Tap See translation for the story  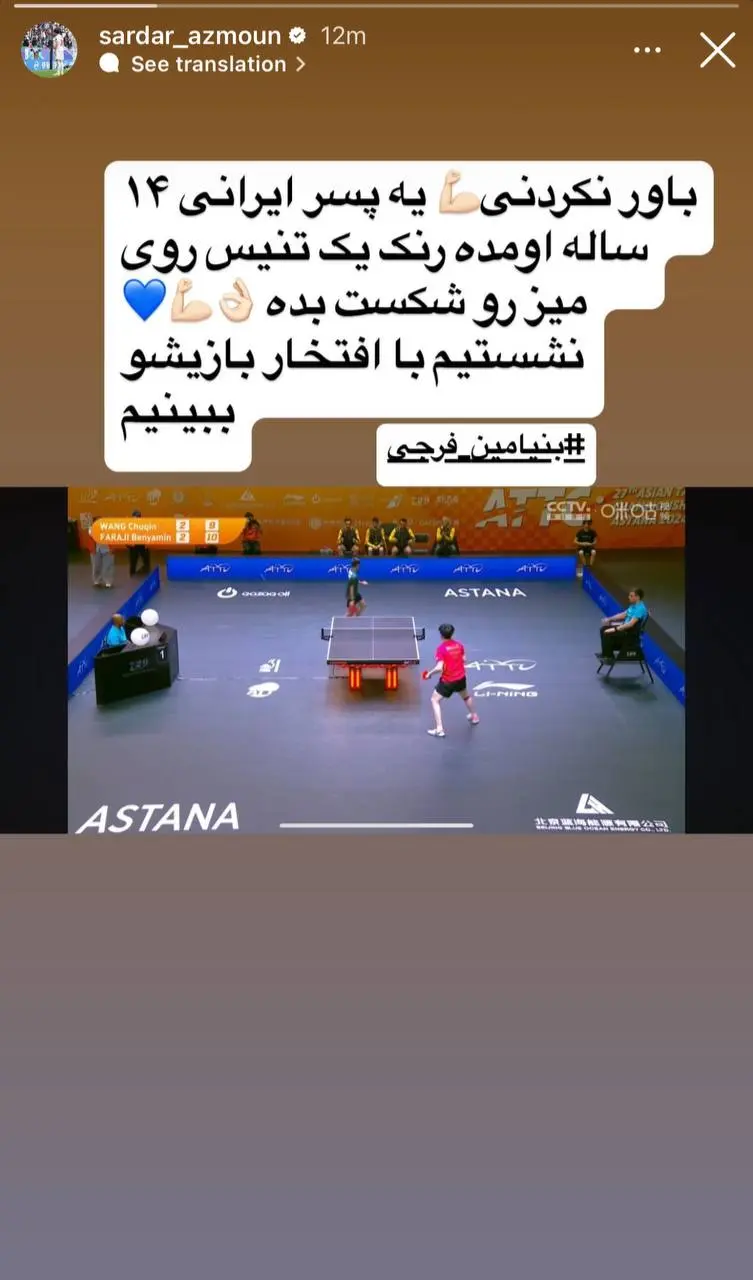208,64
